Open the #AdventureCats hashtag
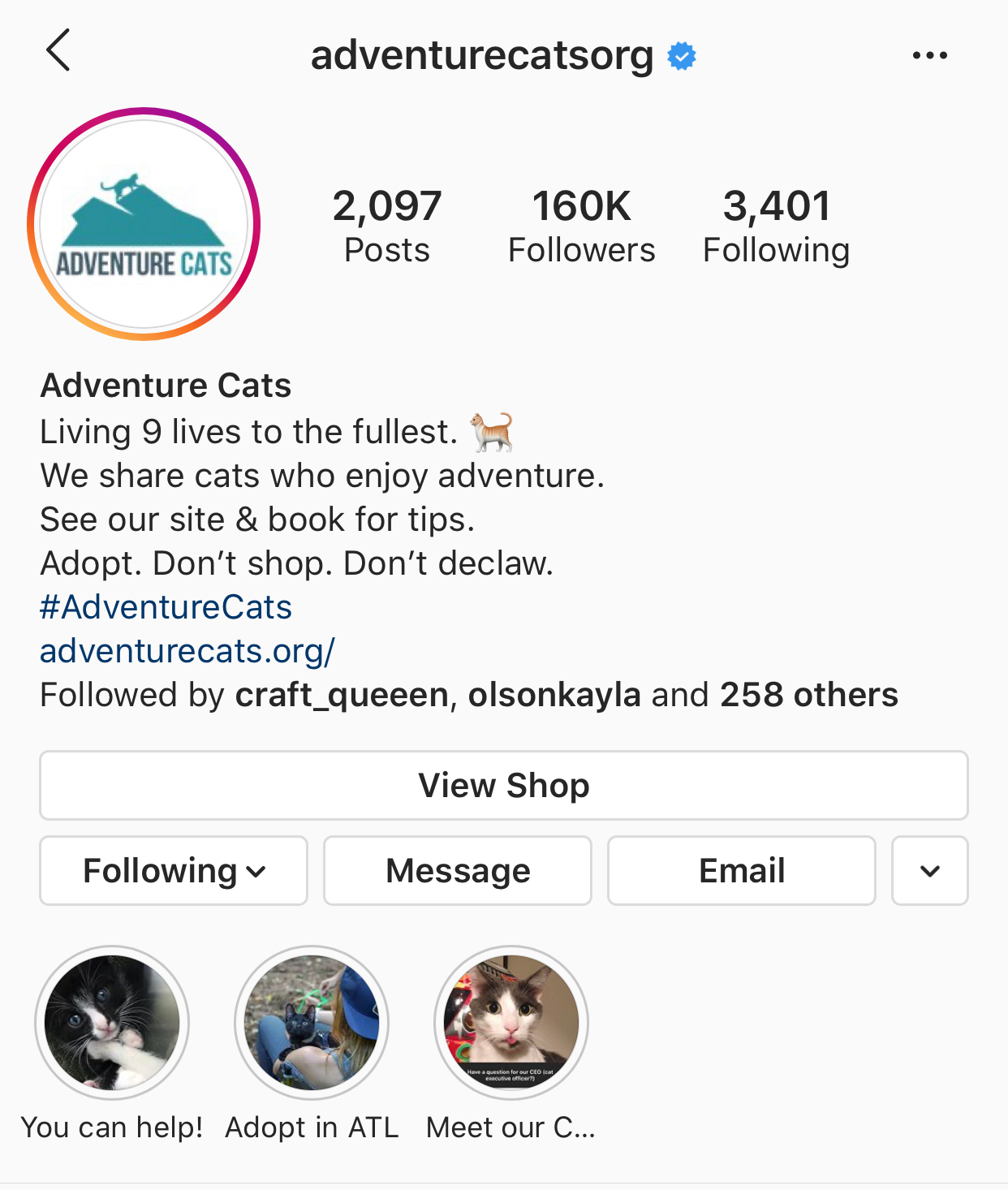 pyautogui.click(x=166, y=607)
